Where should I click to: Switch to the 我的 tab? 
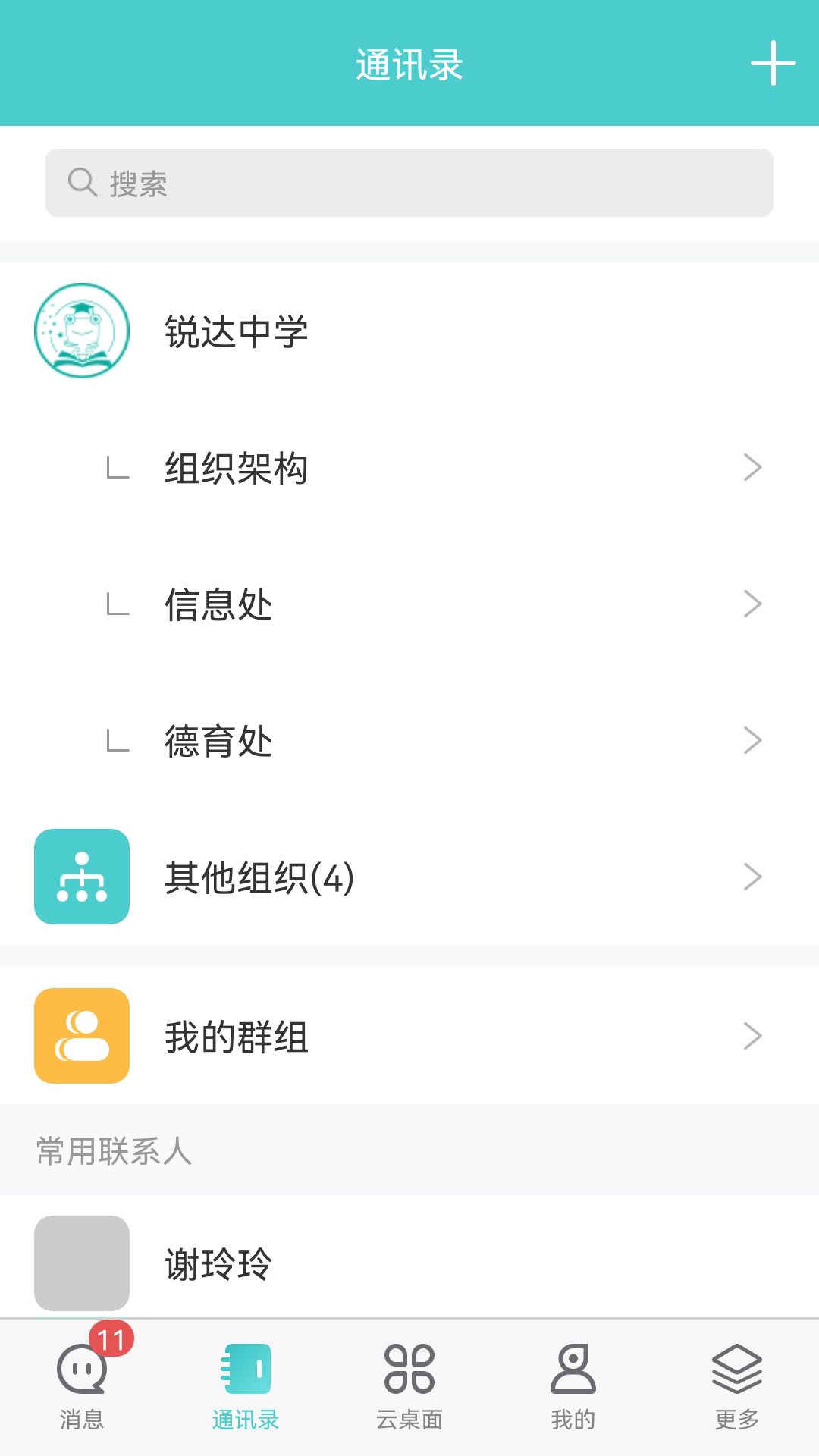click(573, 1386)
